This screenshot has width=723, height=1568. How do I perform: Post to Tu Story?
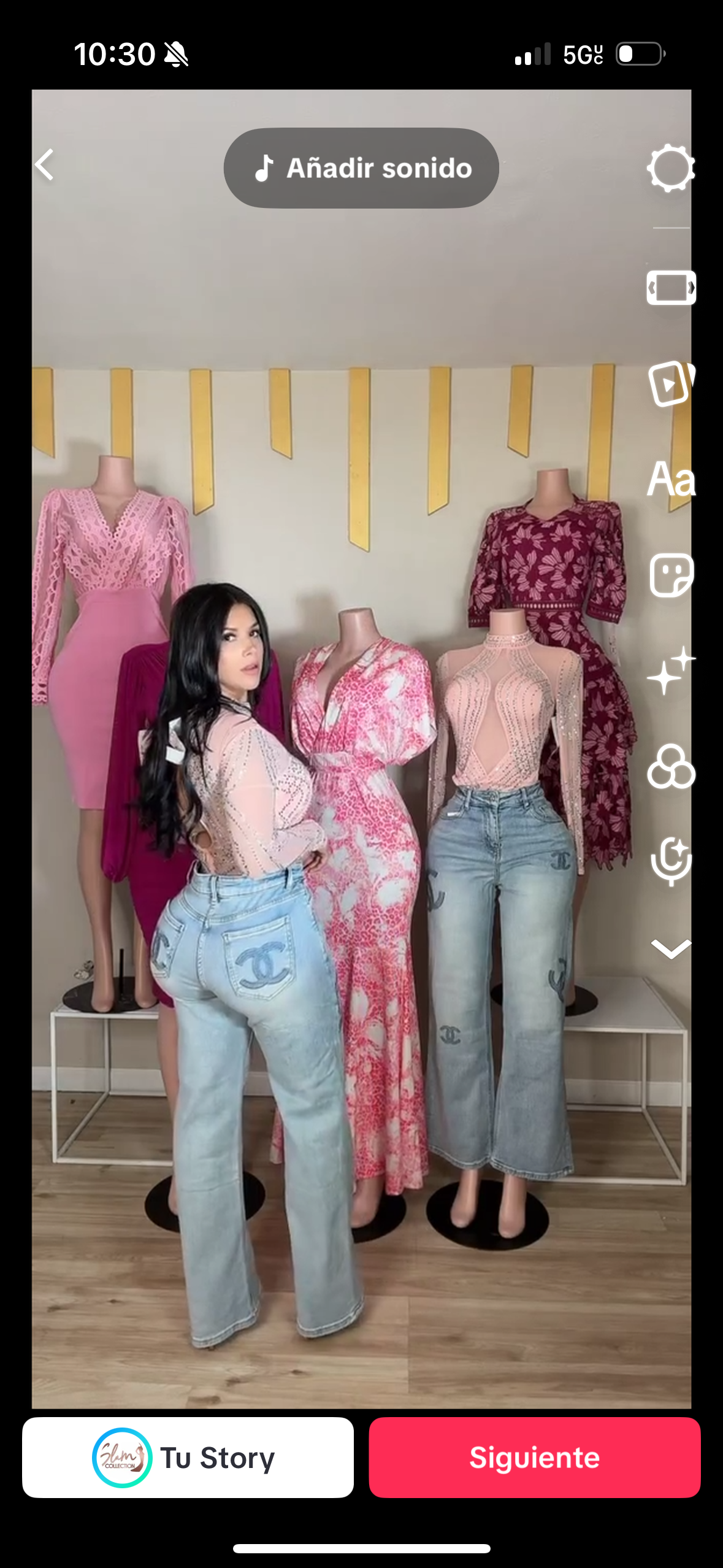[188, 1457]
